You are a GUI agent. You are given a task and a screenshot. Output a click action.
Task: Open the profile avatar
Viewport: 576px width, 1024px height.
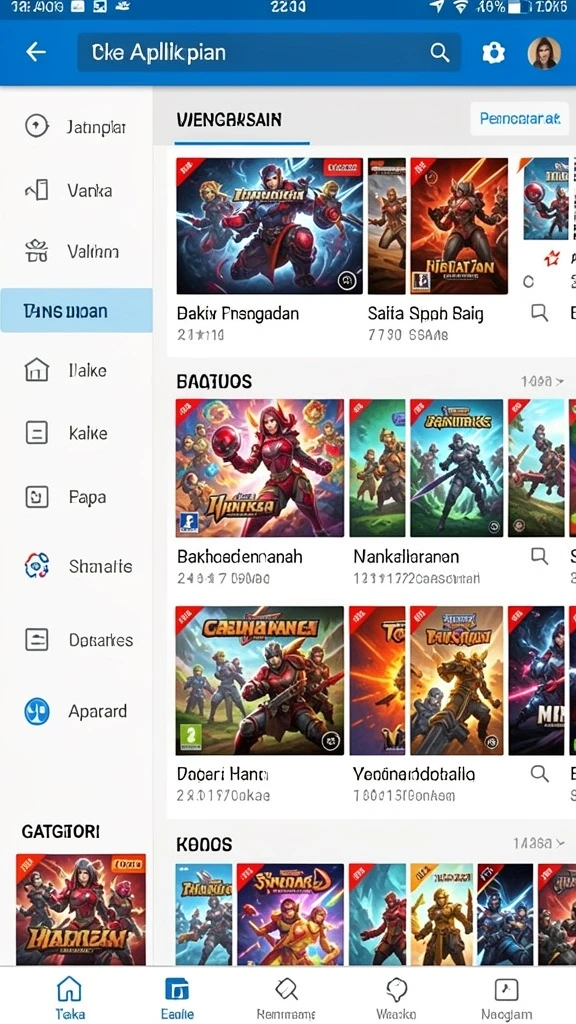[544, 53]
